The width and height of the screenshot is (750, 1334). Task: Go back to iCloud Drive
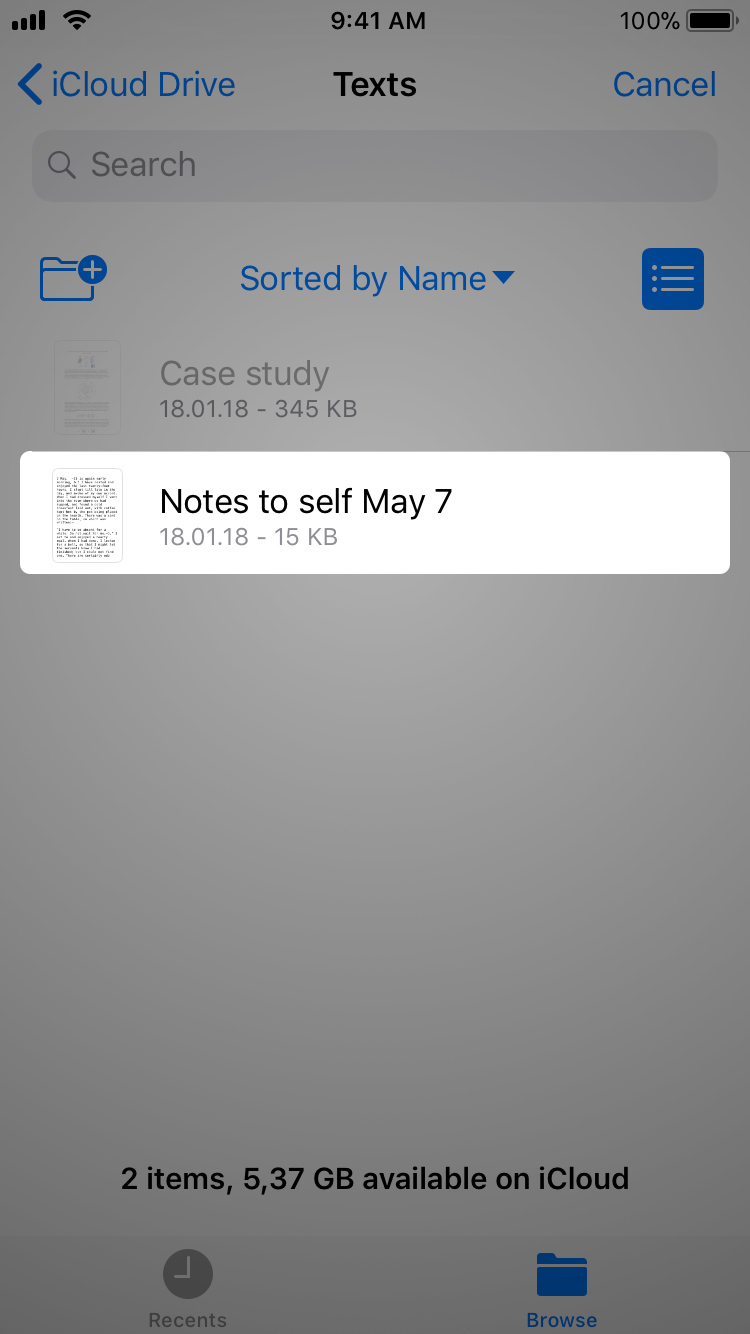(127, 85)
